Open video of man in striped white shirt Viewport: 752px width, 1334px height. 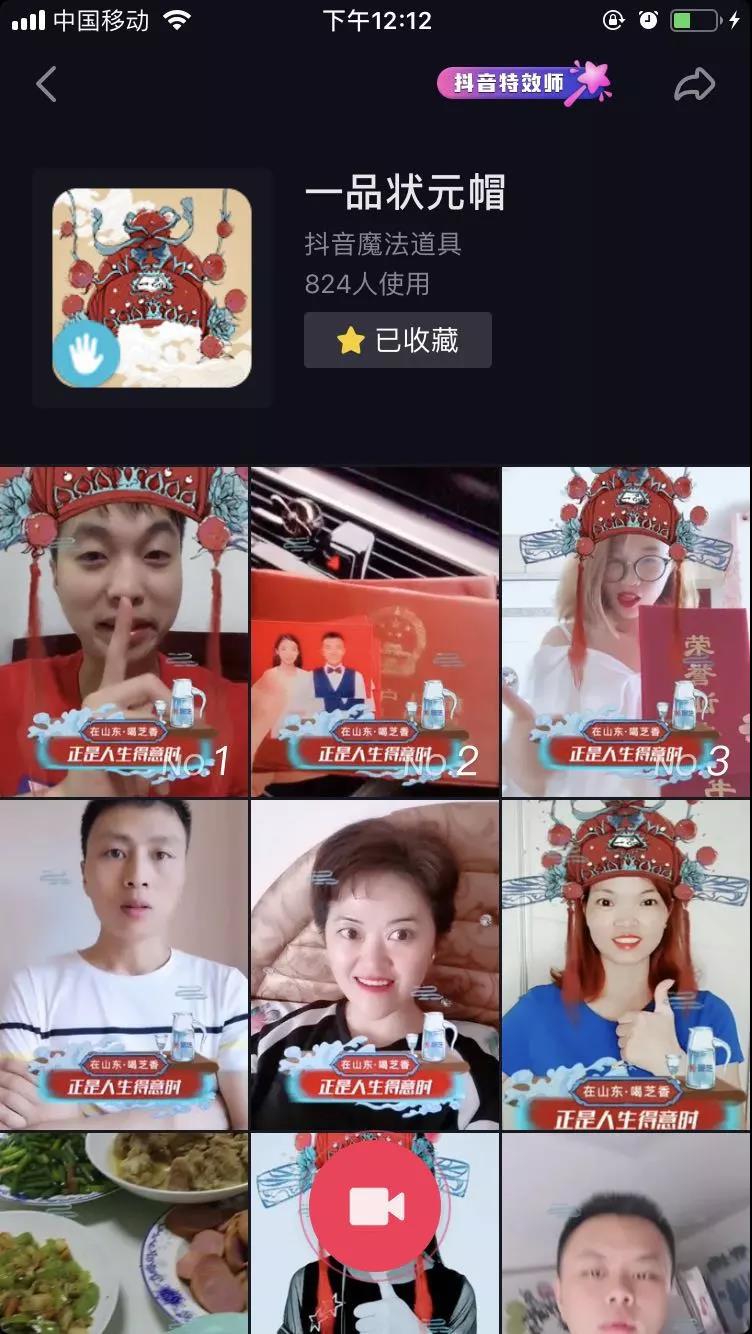point(124,965)
